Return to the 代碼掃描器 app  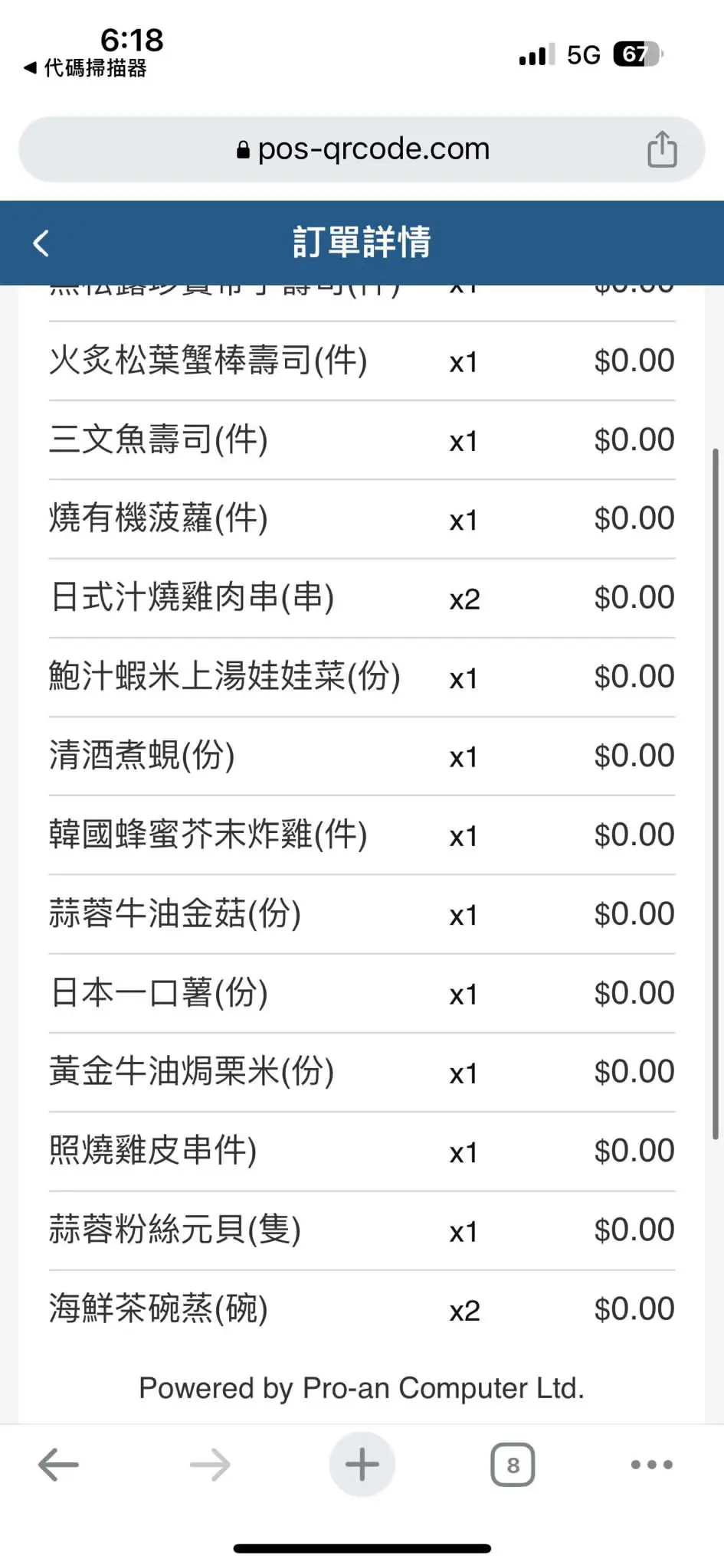[x=85, y=68]
